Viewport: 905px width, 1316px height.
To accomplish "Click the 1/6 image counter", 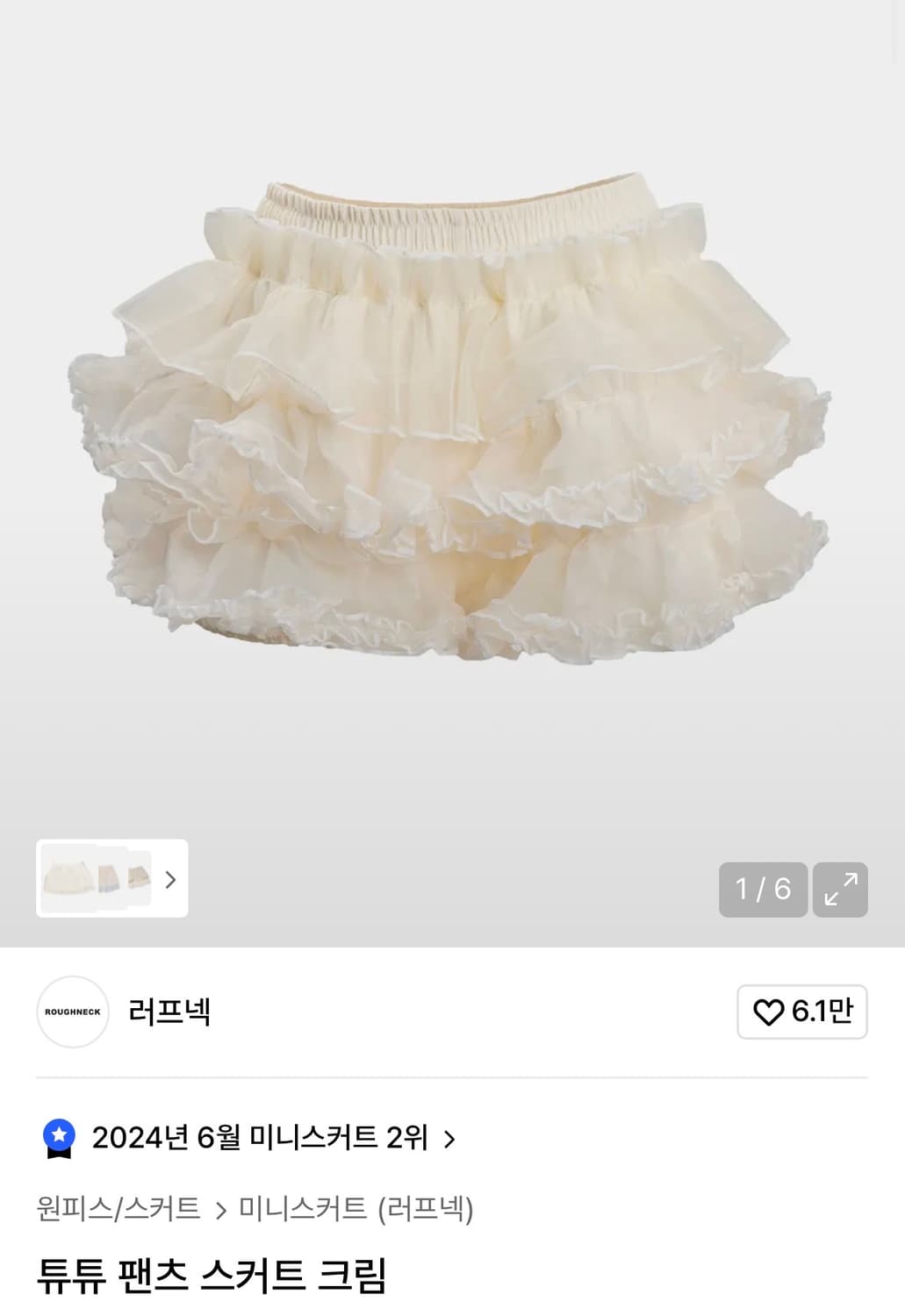I will (763, 890).
